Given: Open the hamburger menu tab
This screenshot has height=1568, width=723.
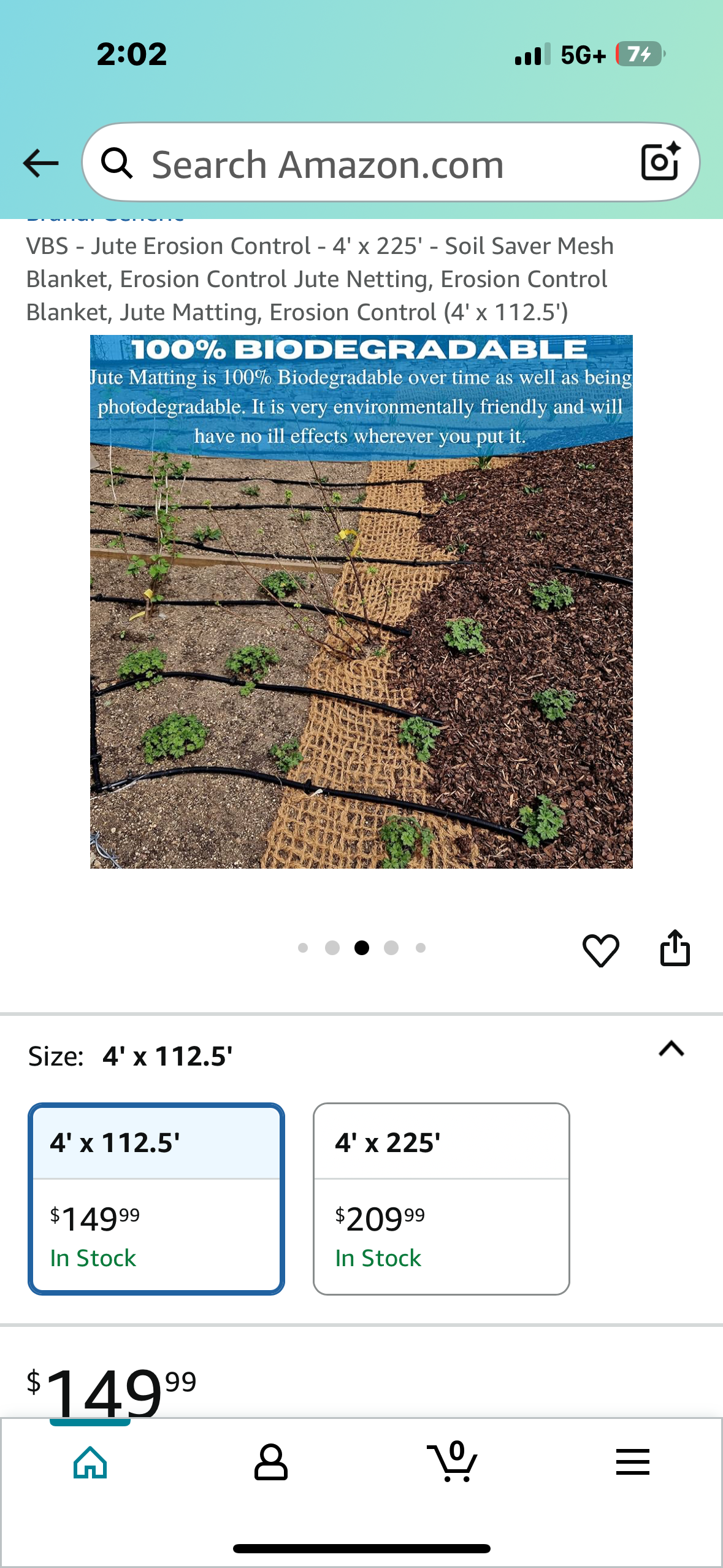Looking at the screenshot, I should coord(632,1462).
